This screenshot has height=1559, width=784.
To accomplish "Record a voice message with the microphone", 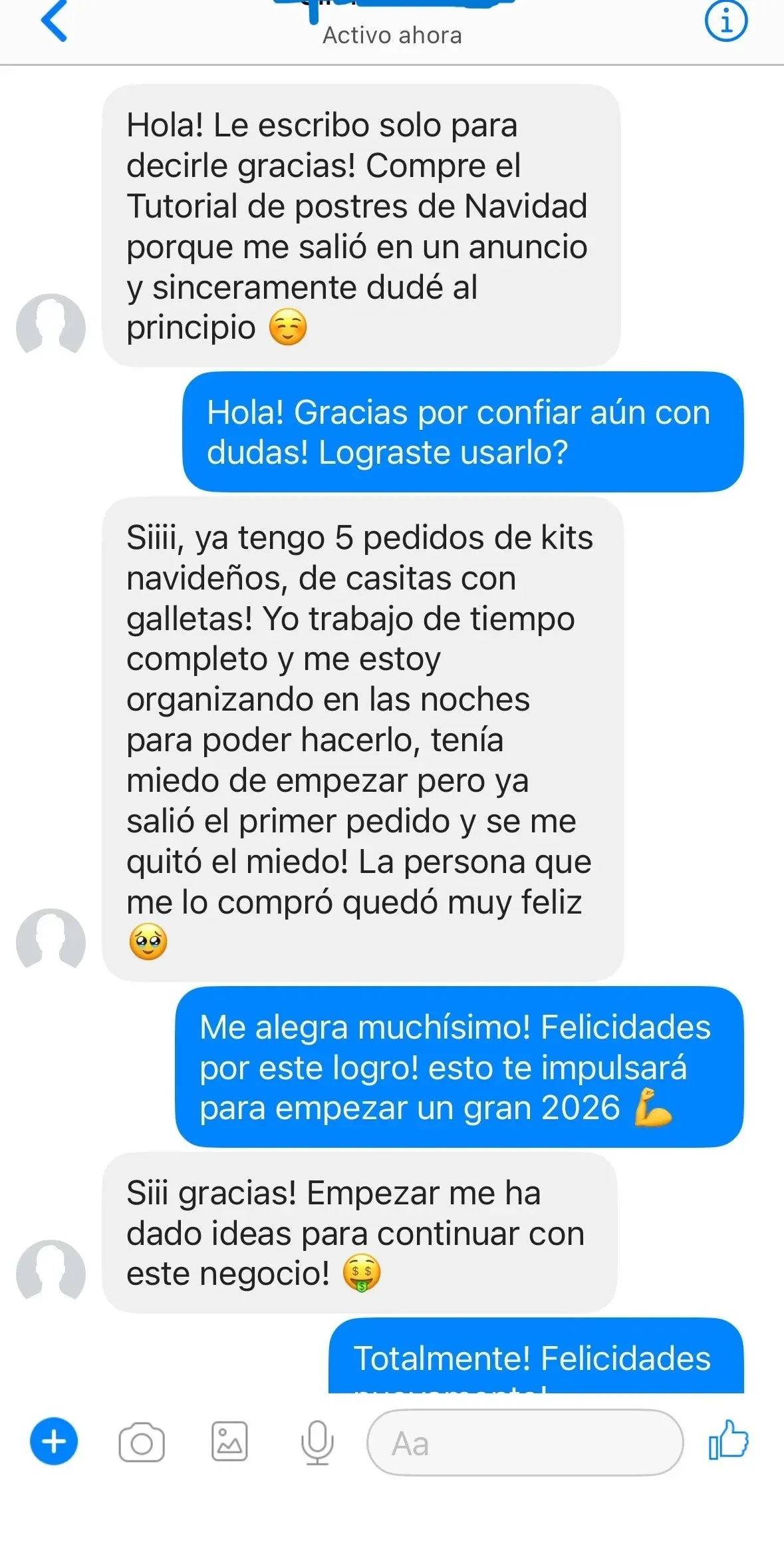I will click(317, 1443).
